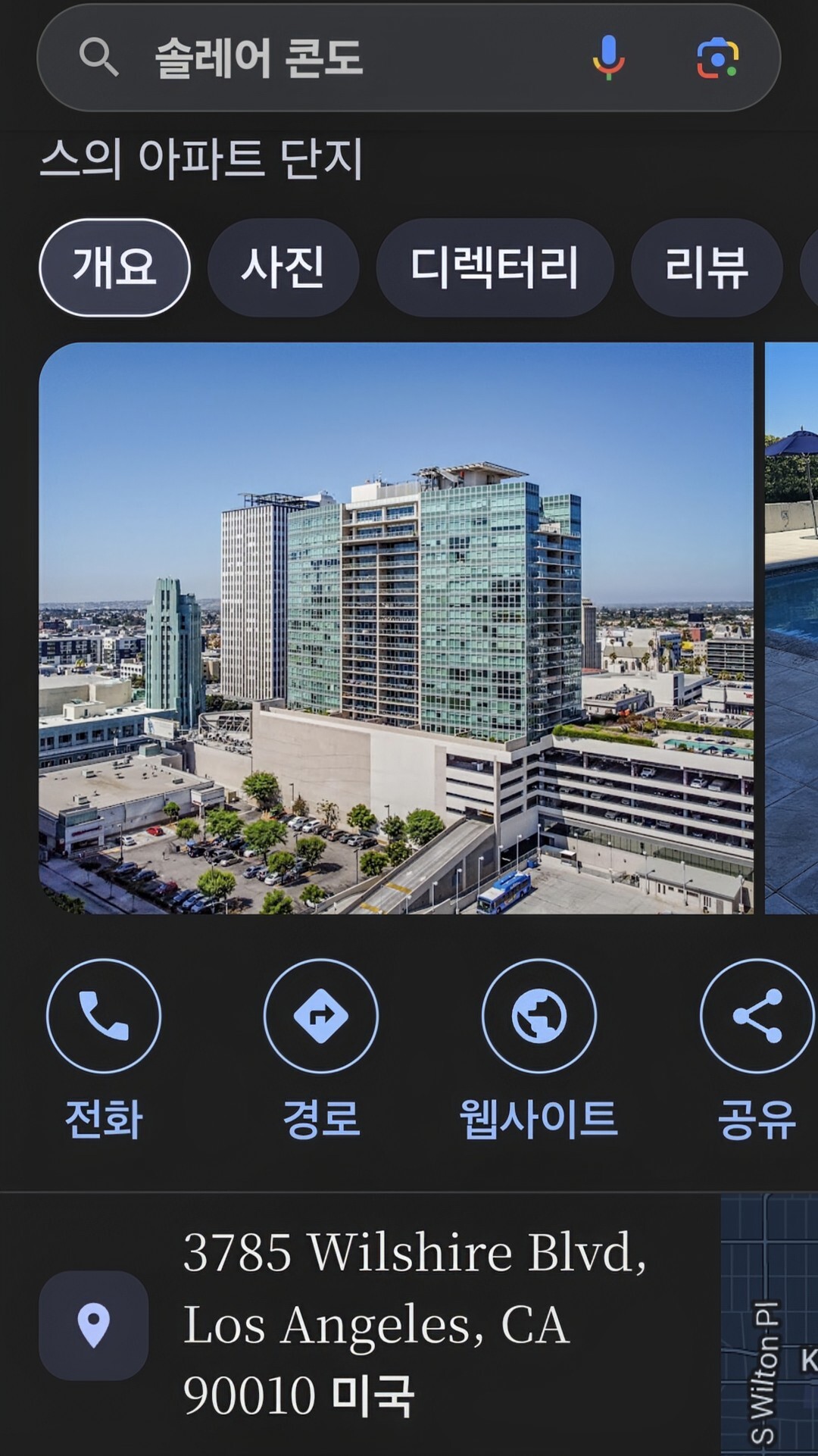
Task: Open the map preview near S Wilton Pl
Action: click(x=769, y=1324)
